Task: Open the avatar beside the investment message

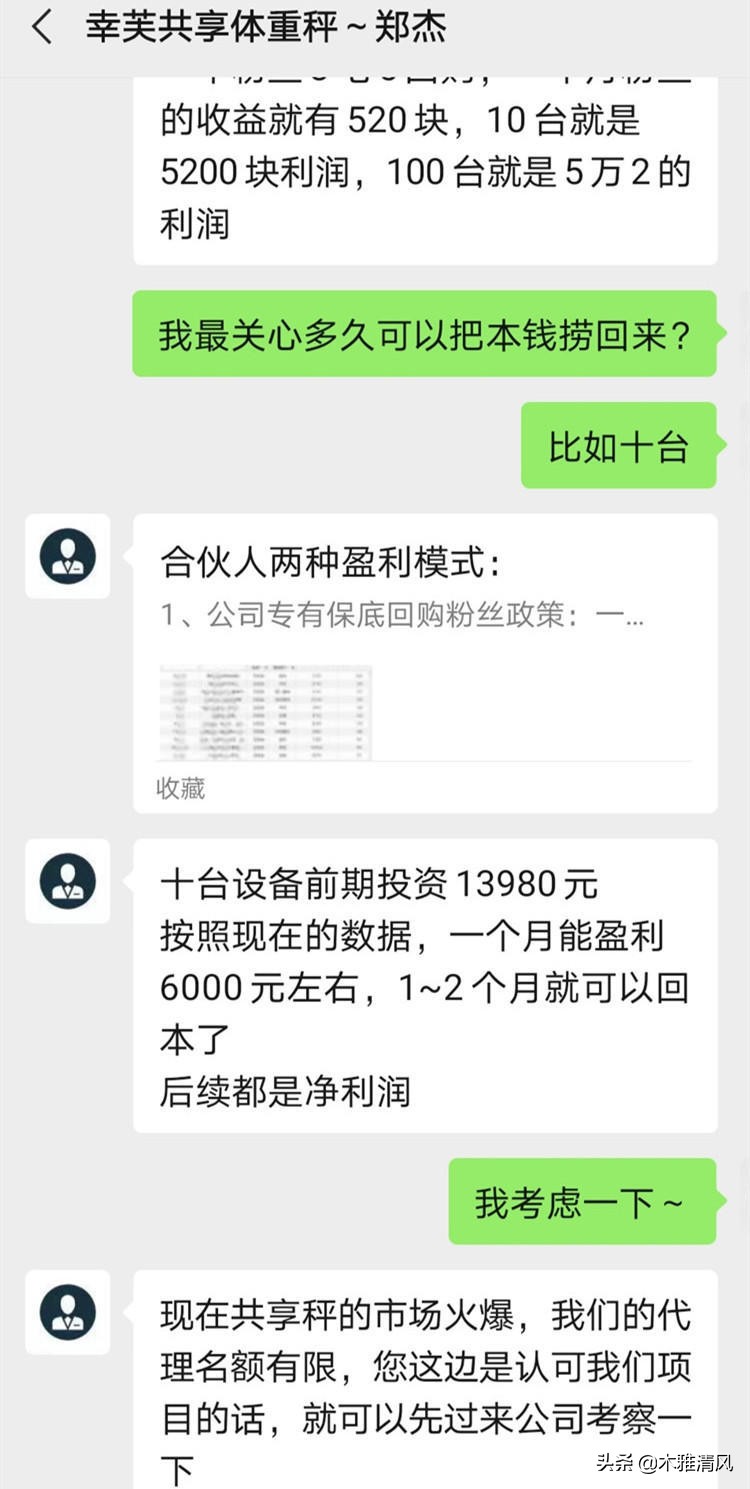Action: click(67, 883)
